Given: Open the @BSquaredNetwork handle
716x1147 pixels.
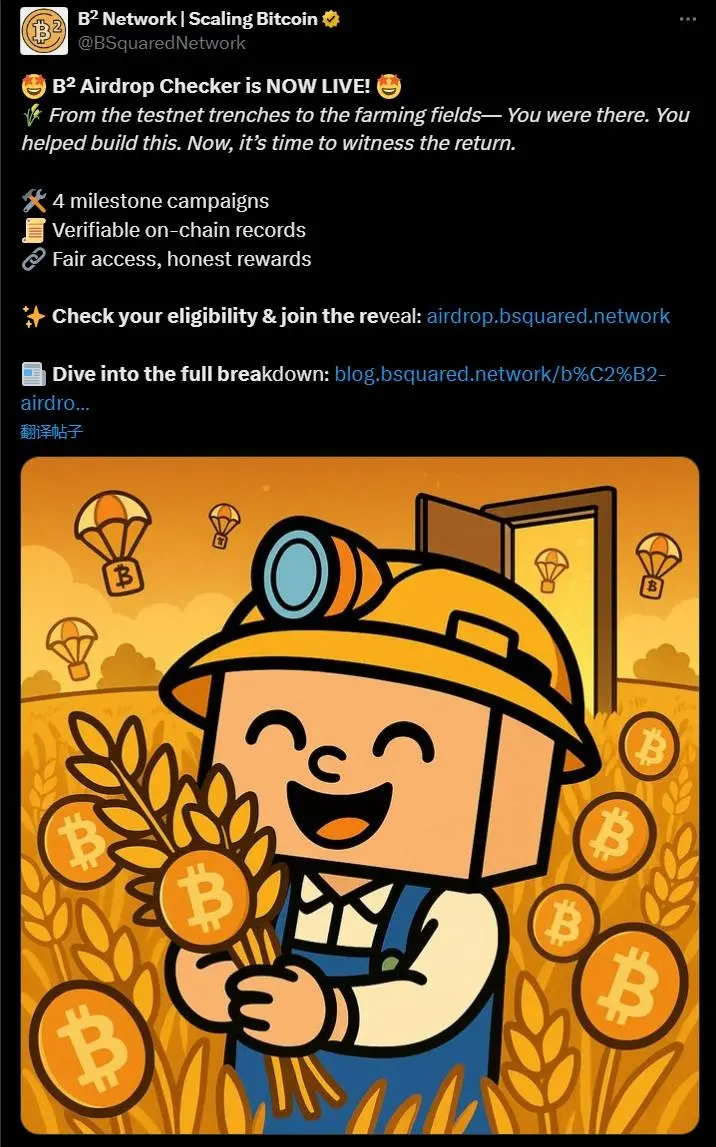Looking at the screenshot, I should point(161,43).
